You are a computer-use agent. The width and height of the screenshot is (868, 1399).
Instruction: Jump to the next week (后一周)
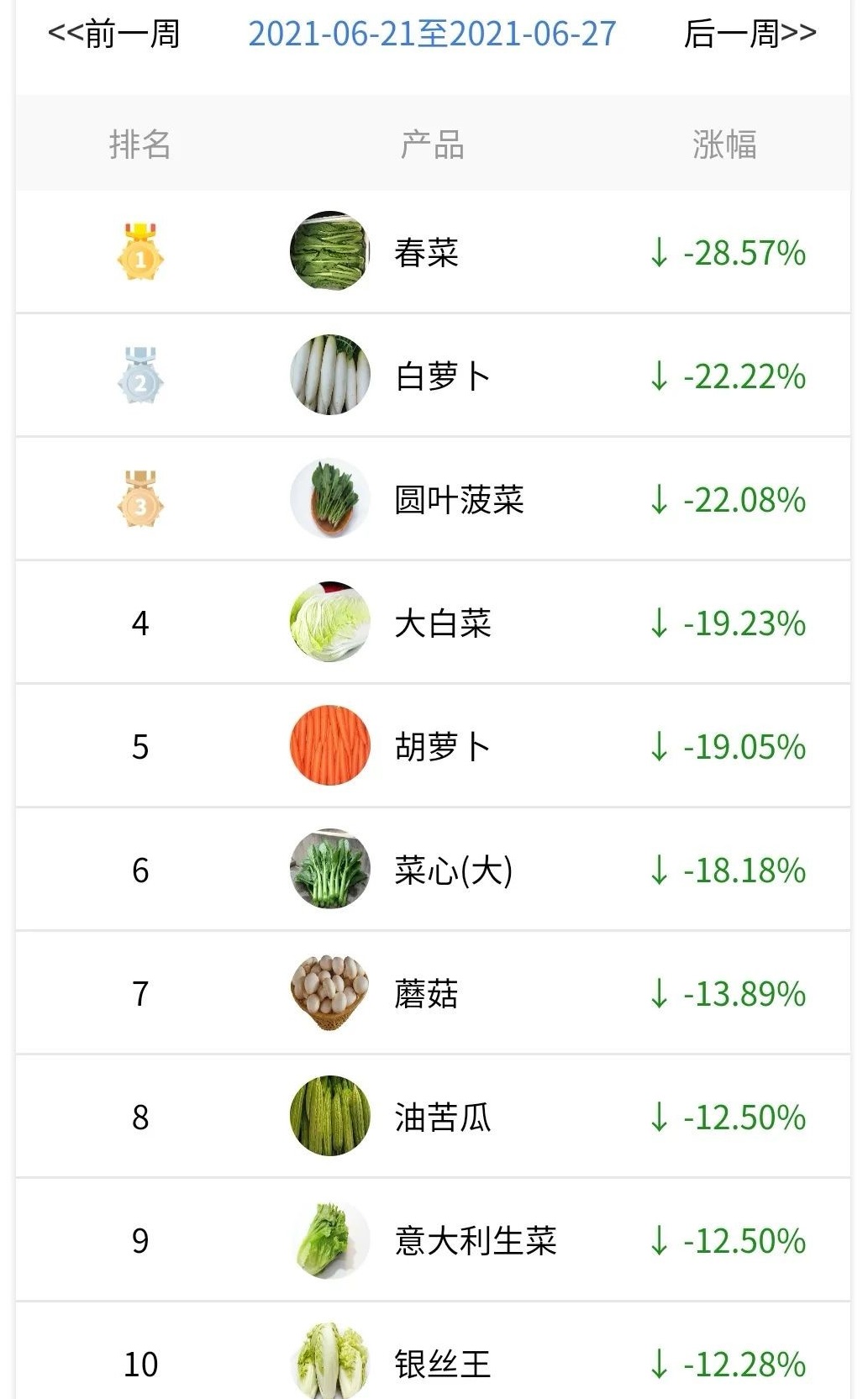tap(750, 34)
